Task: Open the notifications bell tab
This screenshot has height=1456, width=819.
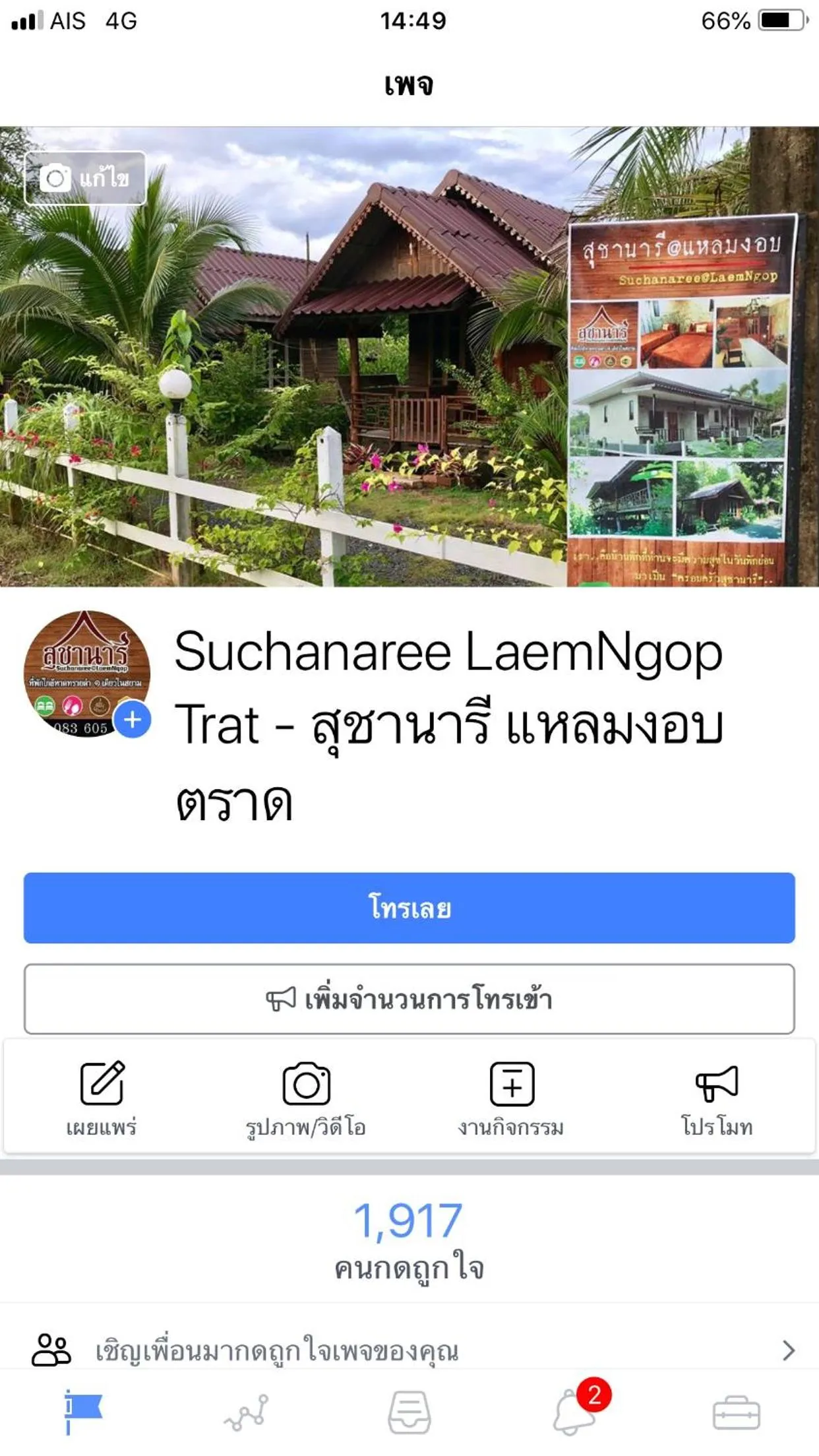Action: pyautogui.click(x=572, y=1412)
